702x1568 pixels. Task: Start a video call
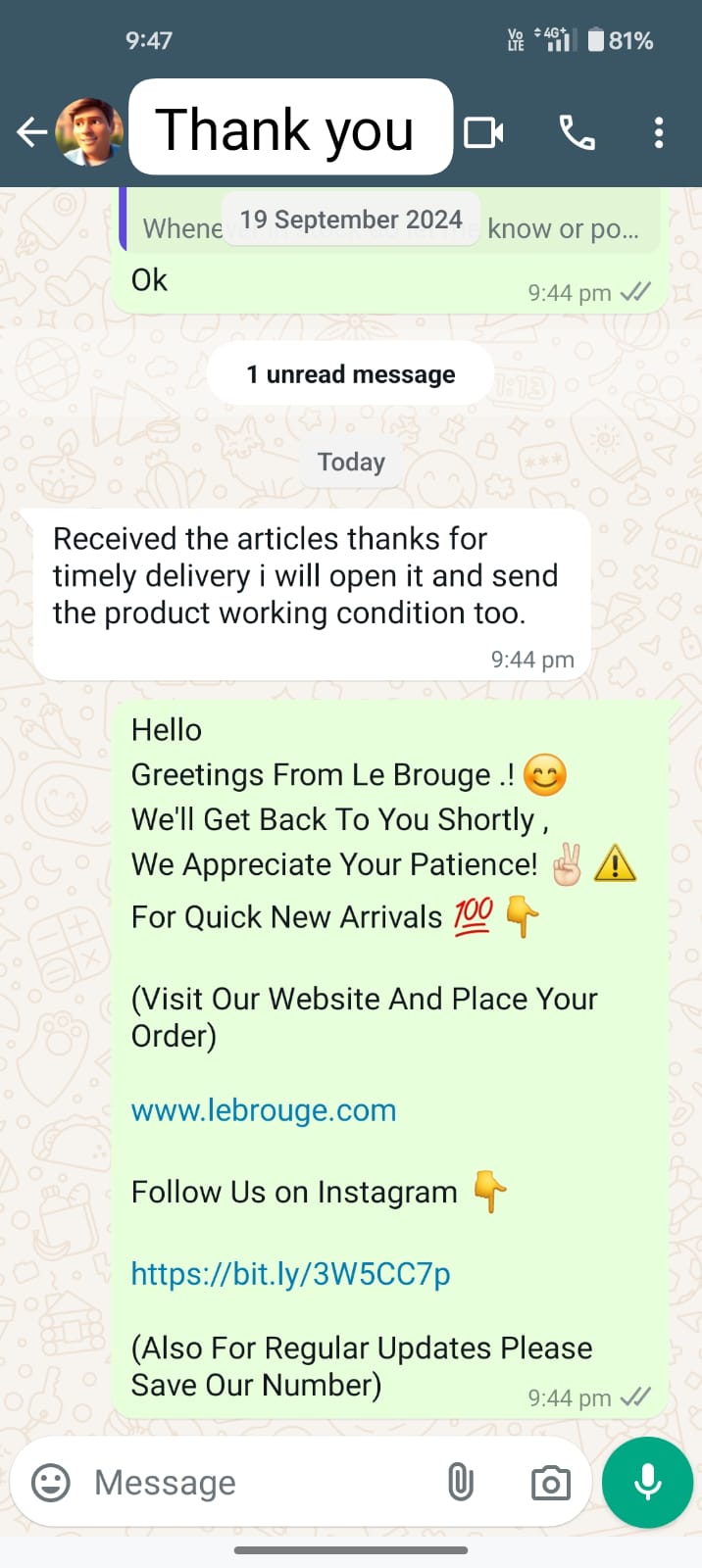pos(483,132)
